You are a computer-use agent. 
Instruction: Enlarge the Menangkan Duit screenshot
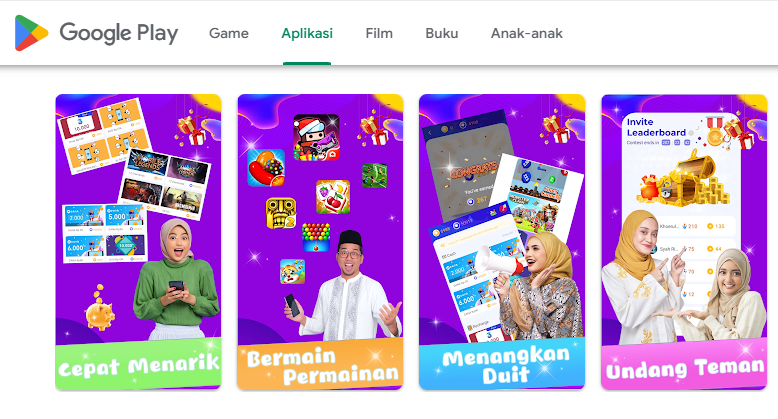502,241
